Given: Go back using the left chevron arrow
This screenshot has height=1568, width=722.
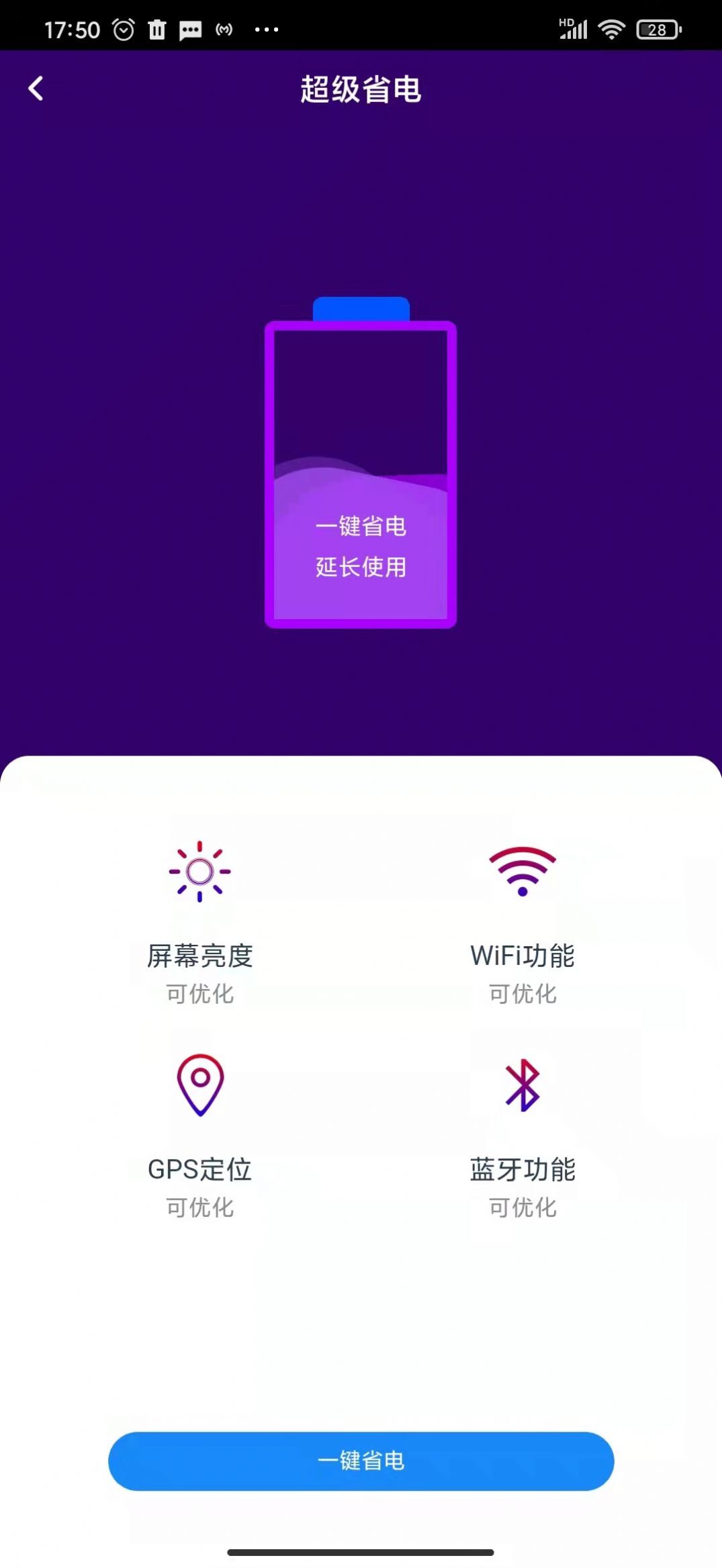Looking at the screenshot, I should [36, 88].
